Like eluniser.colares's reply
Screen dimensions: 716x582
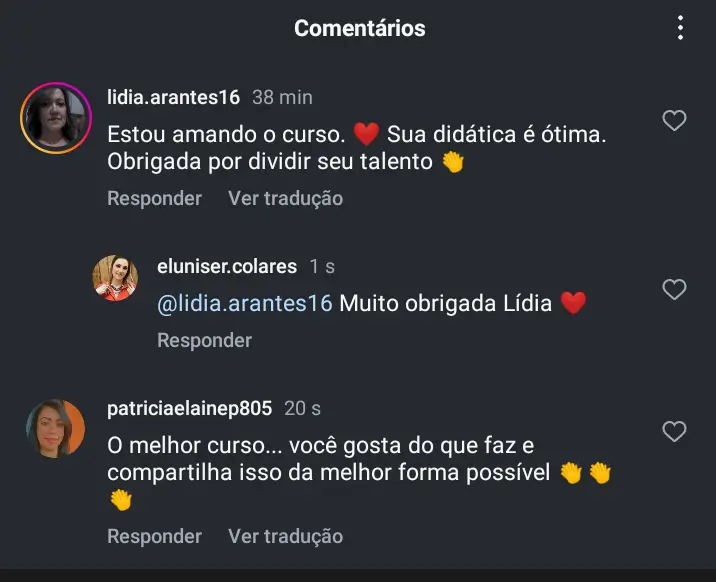point(675,290)
